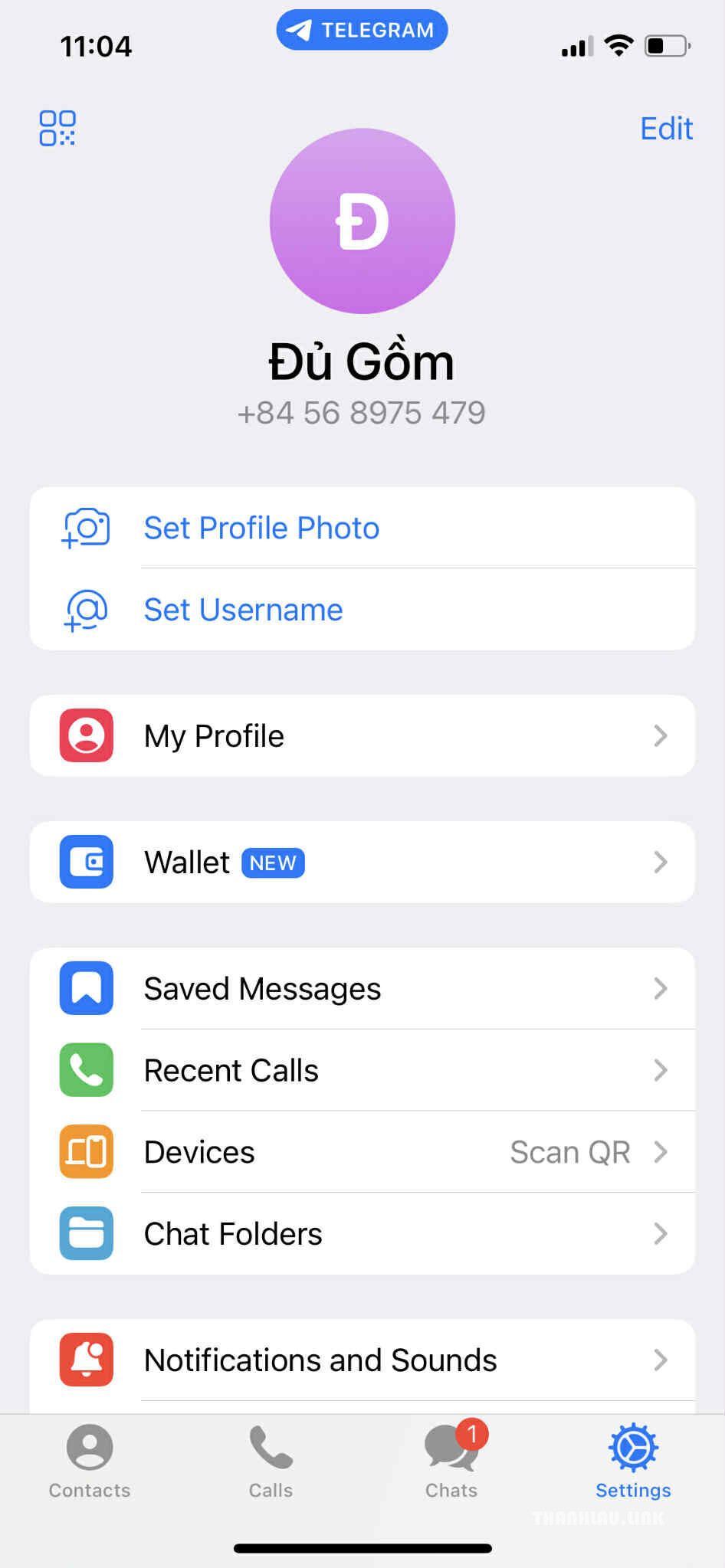Open the QR code icon
This screenshot has height=1568, width=725.
tap(57, 128)
